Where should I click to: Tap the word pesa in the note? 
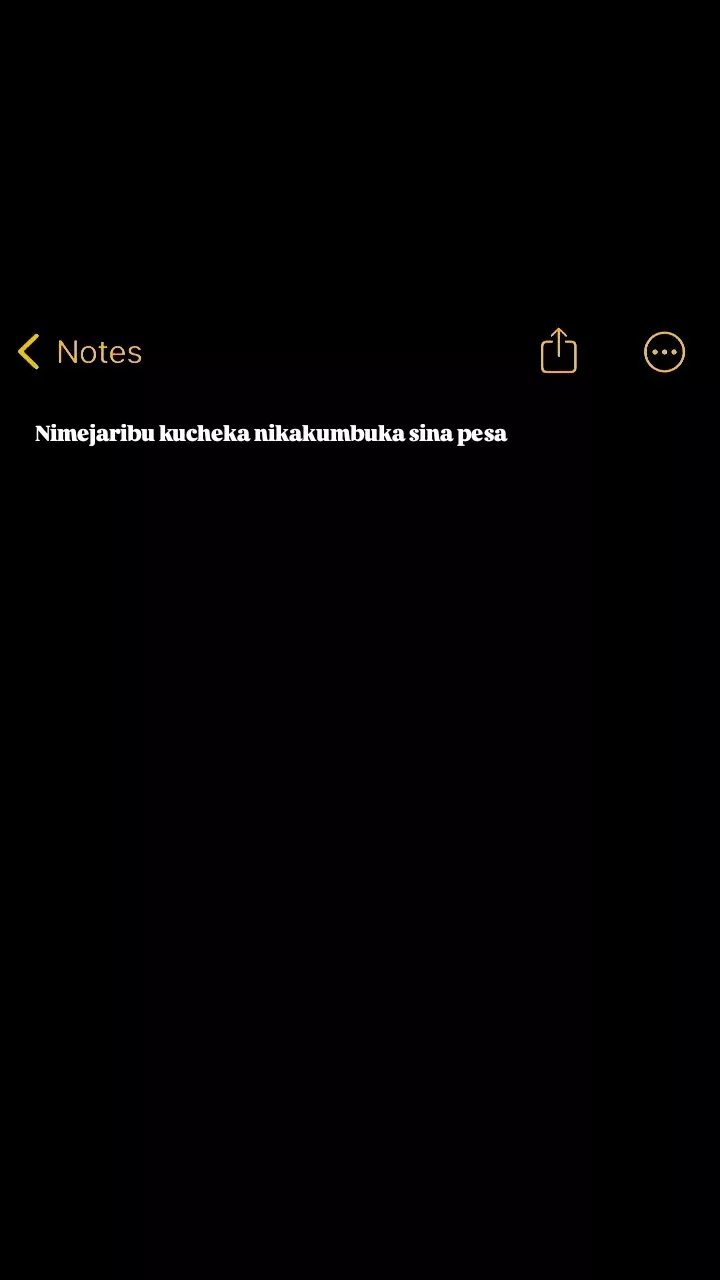point(483,433)
